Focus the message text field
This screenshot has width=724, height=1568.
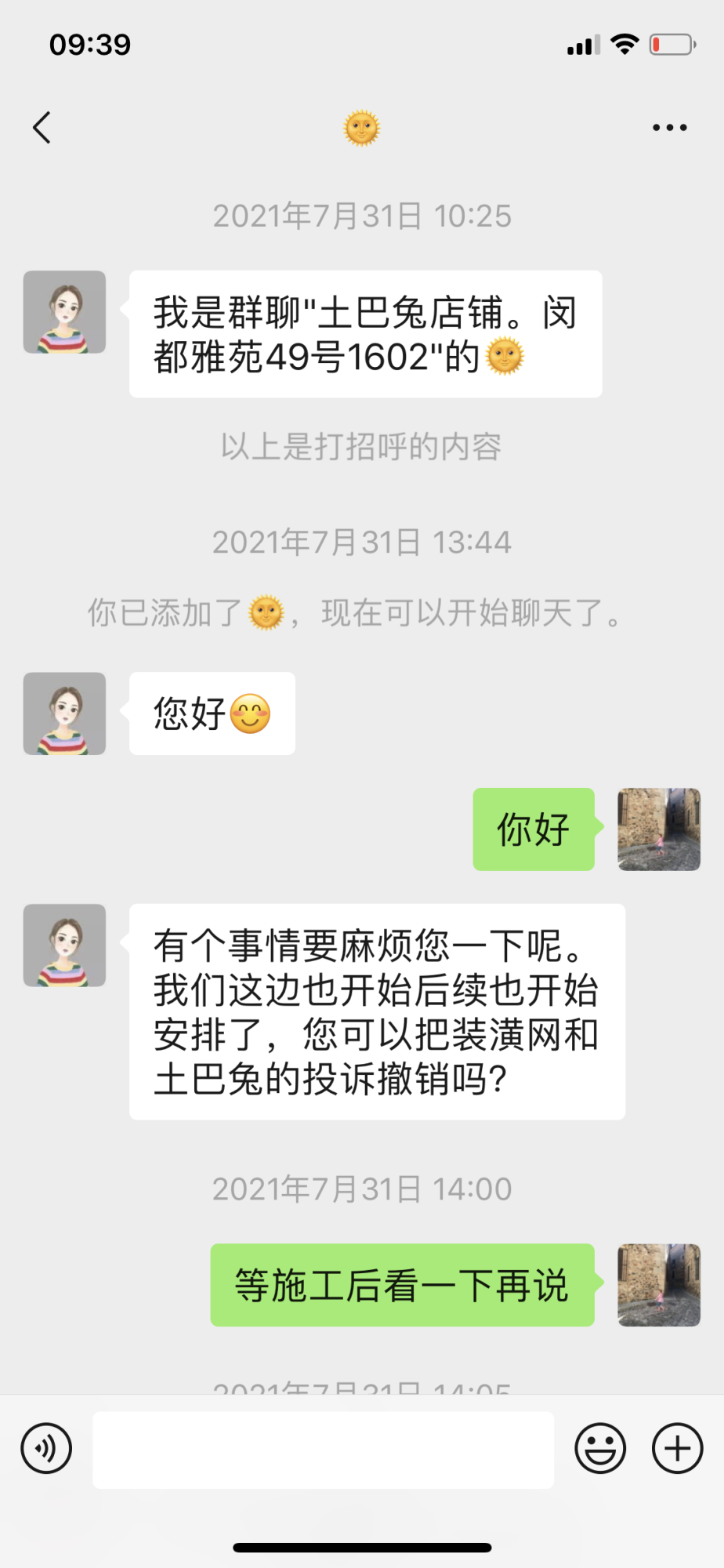[x=323, y=1450]
